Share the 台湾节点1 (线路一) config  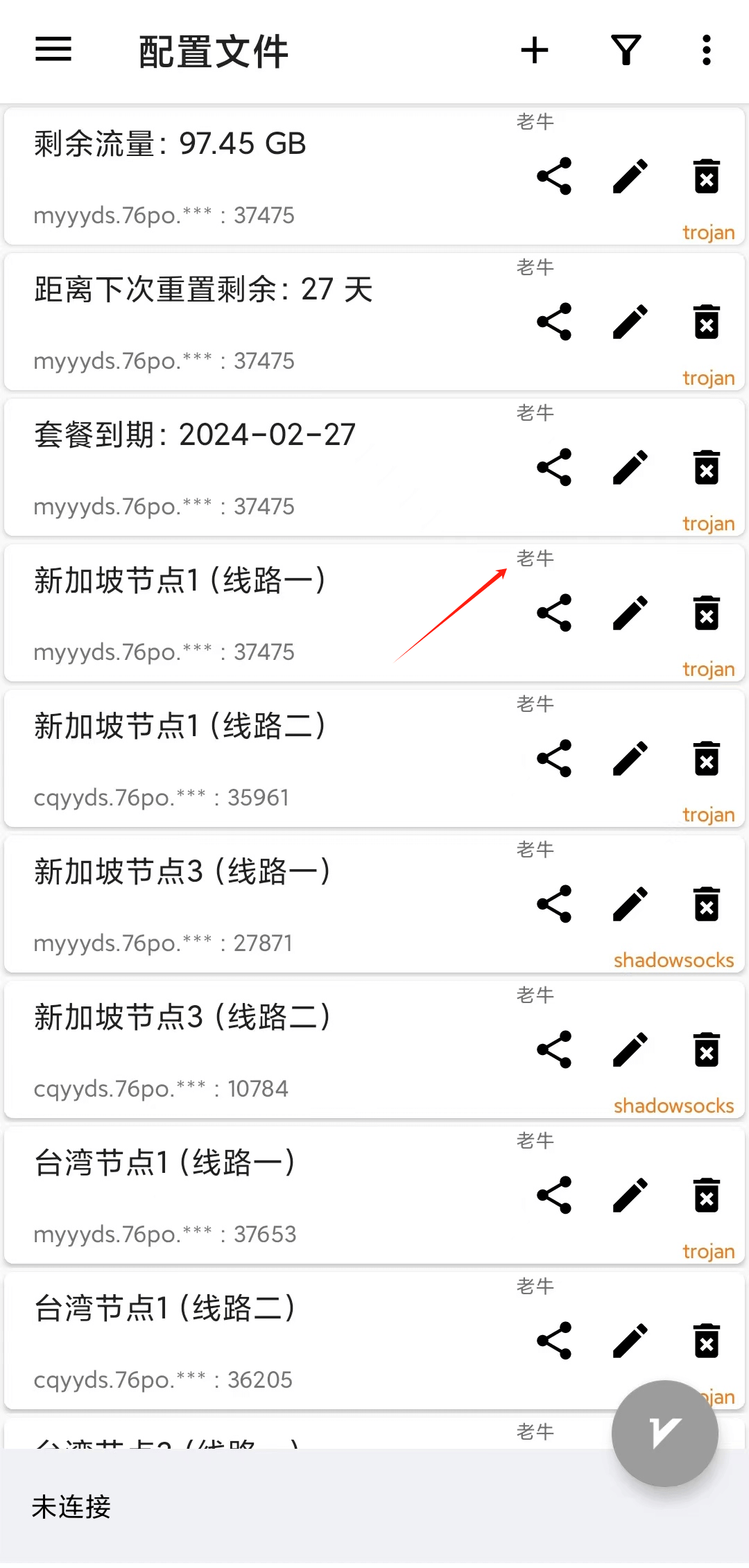point(554,1195)
